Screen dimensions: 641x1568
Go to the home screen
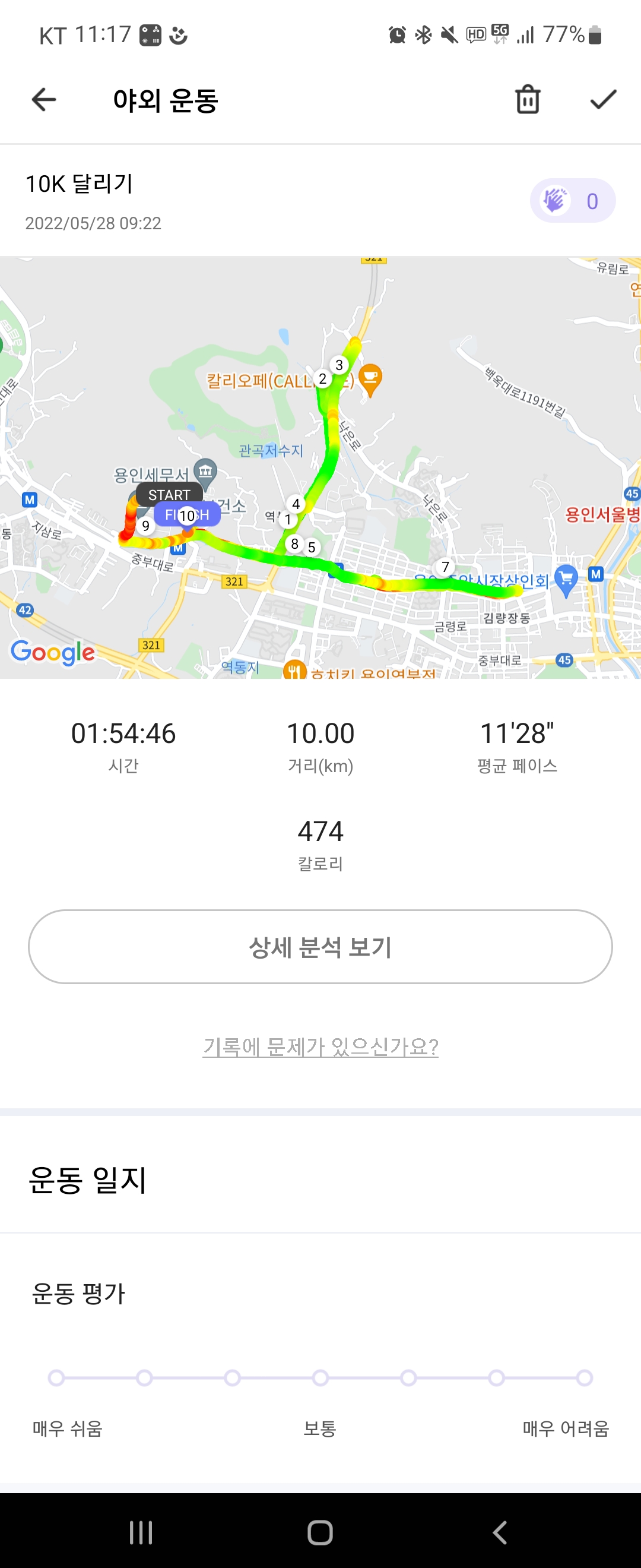(x=320, y=1532)
